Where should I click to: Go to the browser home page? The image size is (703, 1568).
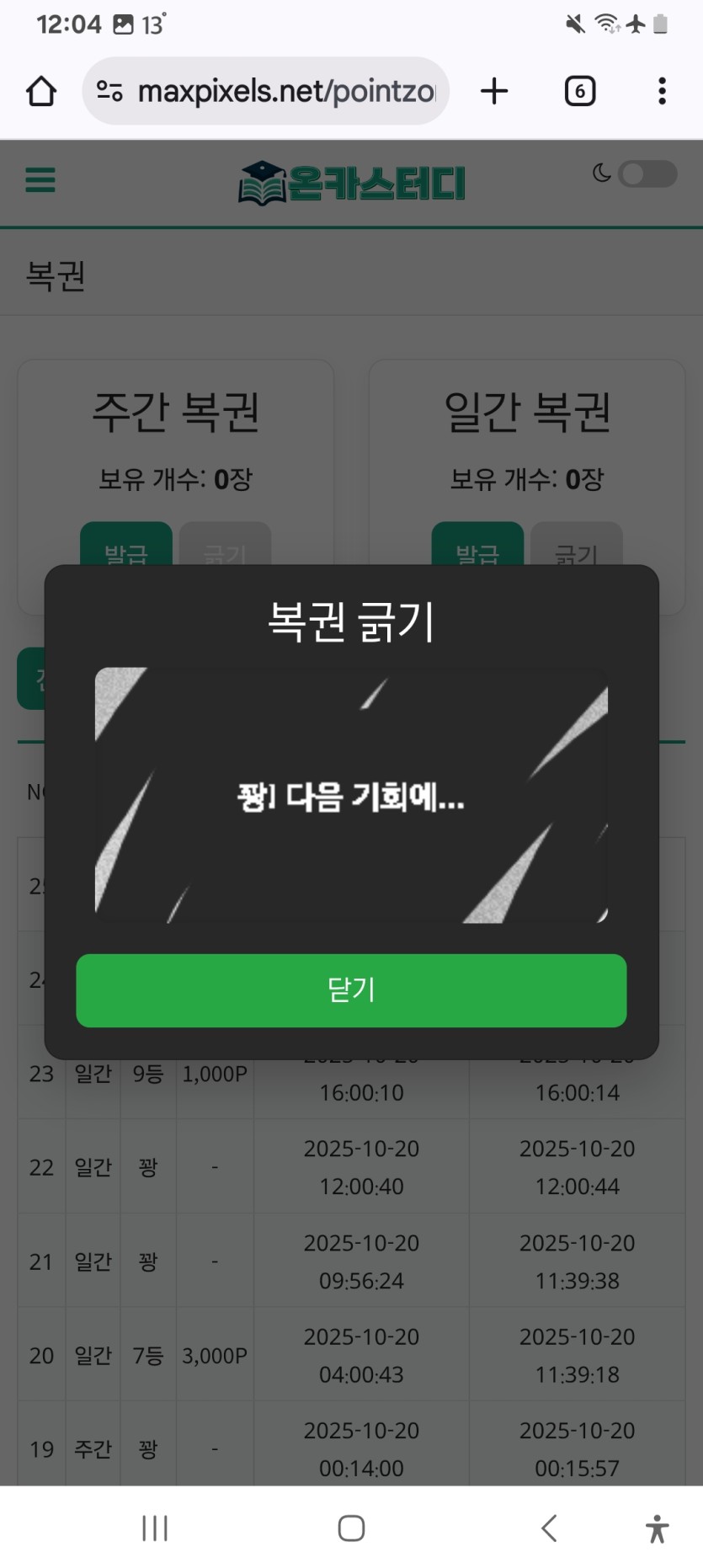41,91
